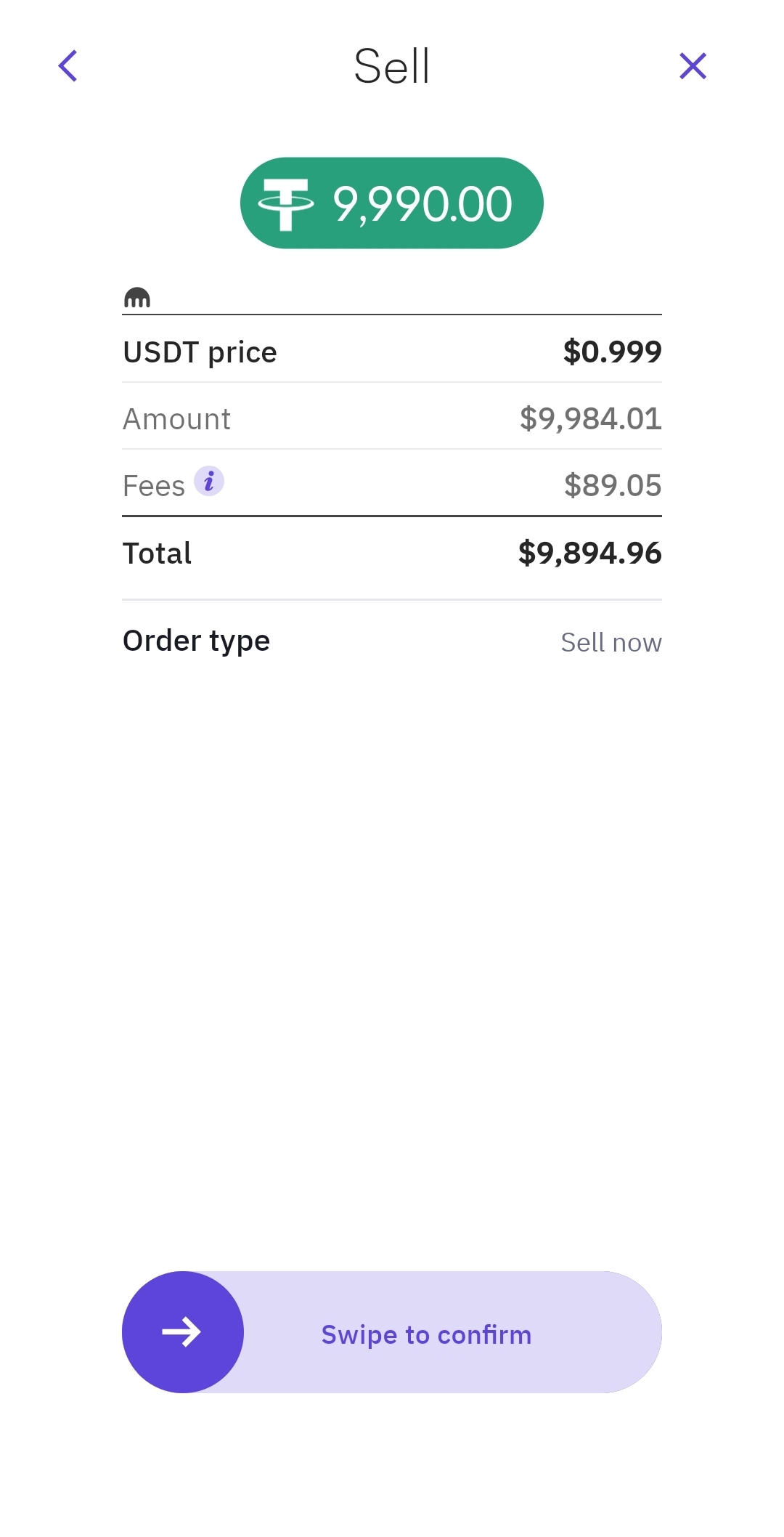Tap the Swipe to confirm arrow button
The image size is (784, 1537).
tap(183, 1331)
